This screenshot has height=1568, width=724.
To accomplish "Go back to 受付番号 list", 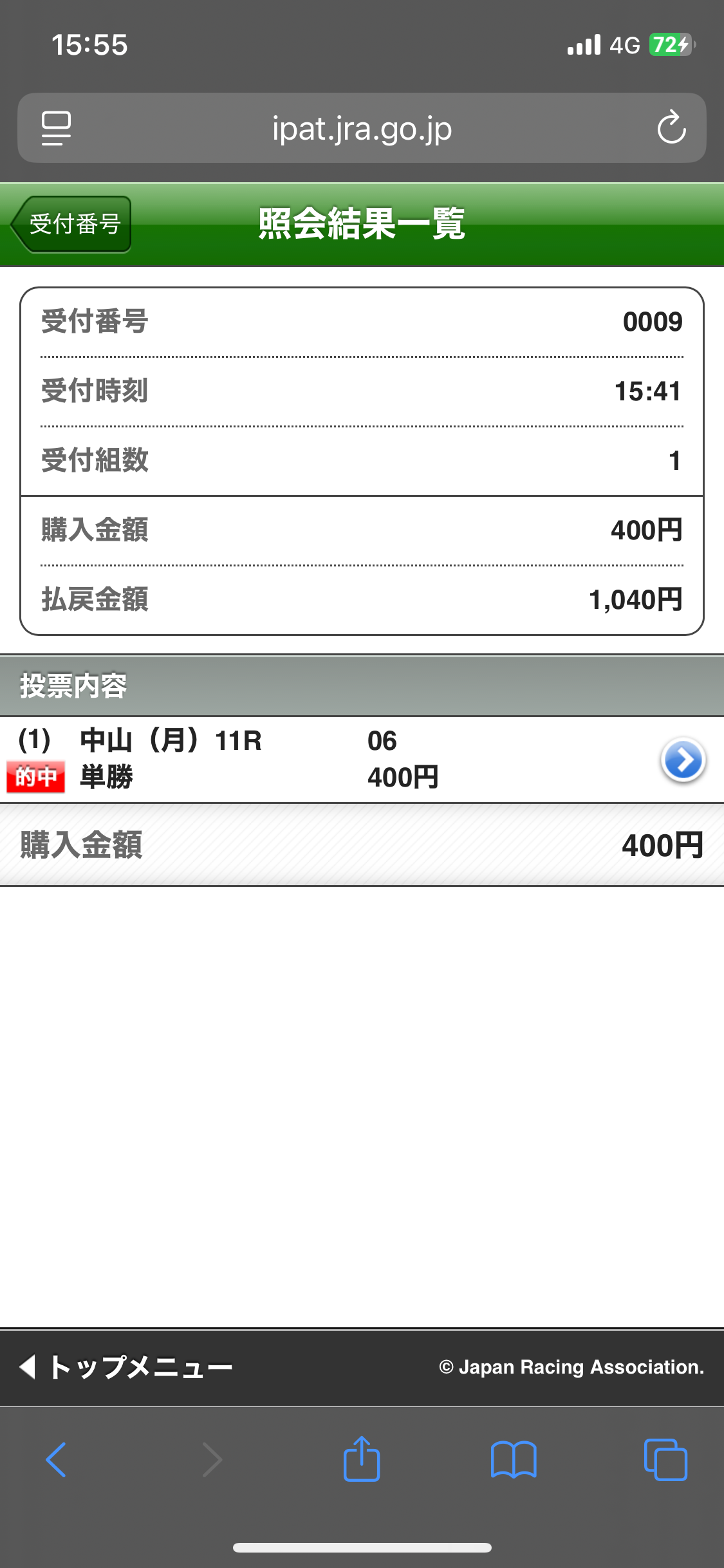I will coord(71,224).
